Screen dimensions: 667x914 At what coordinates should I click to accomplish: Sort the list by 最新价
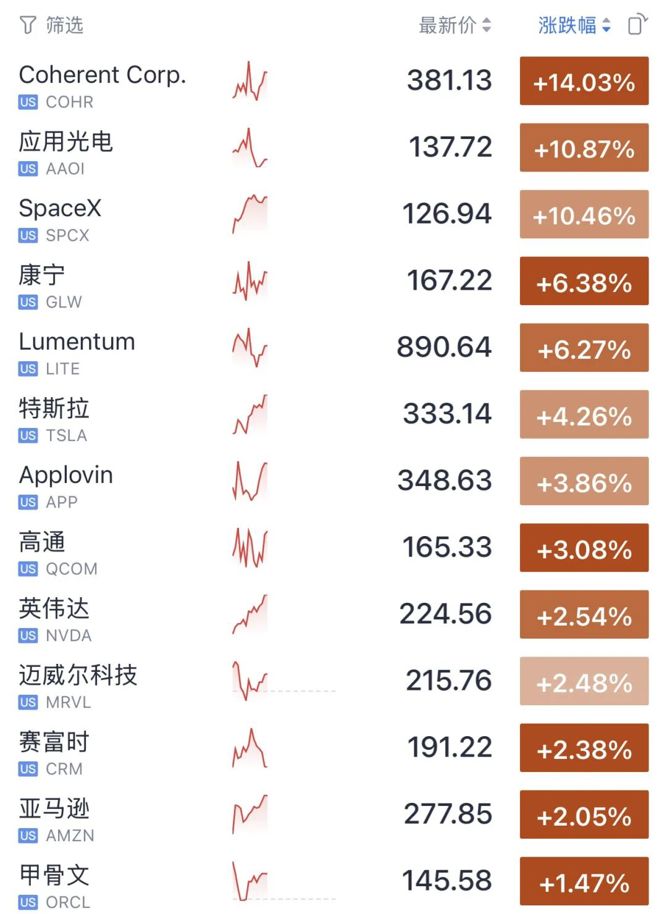click(455, 25)
